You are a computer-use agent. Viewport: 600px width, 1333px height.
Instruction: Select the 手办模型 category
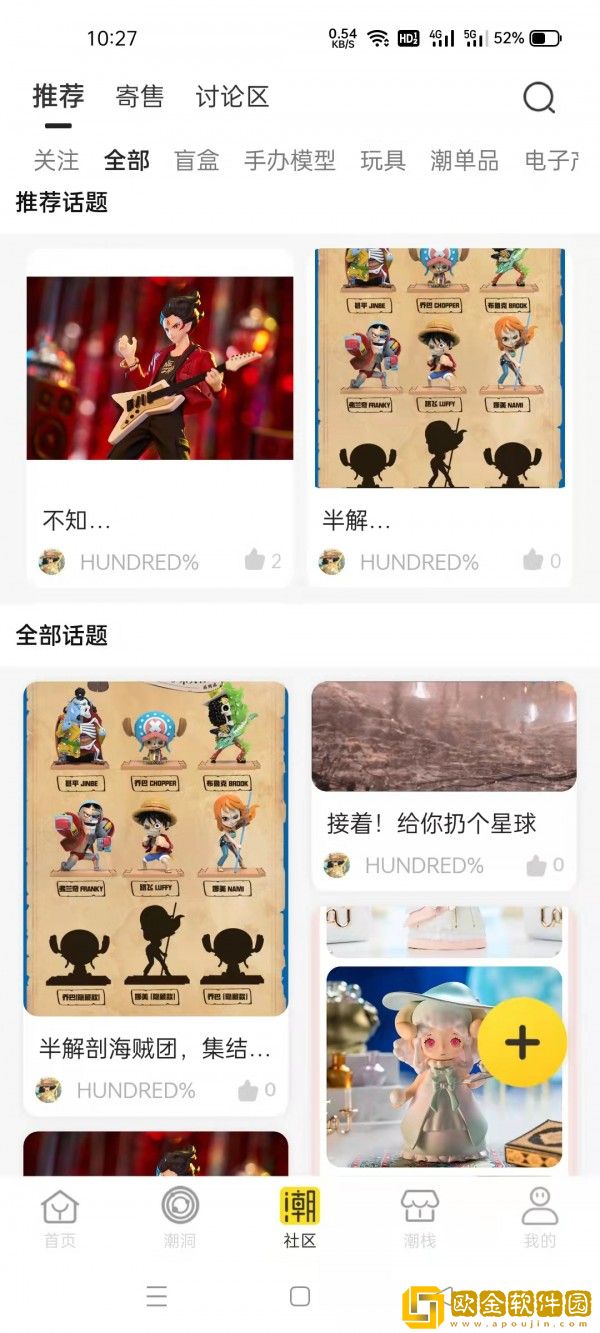[x=290, y=160]
